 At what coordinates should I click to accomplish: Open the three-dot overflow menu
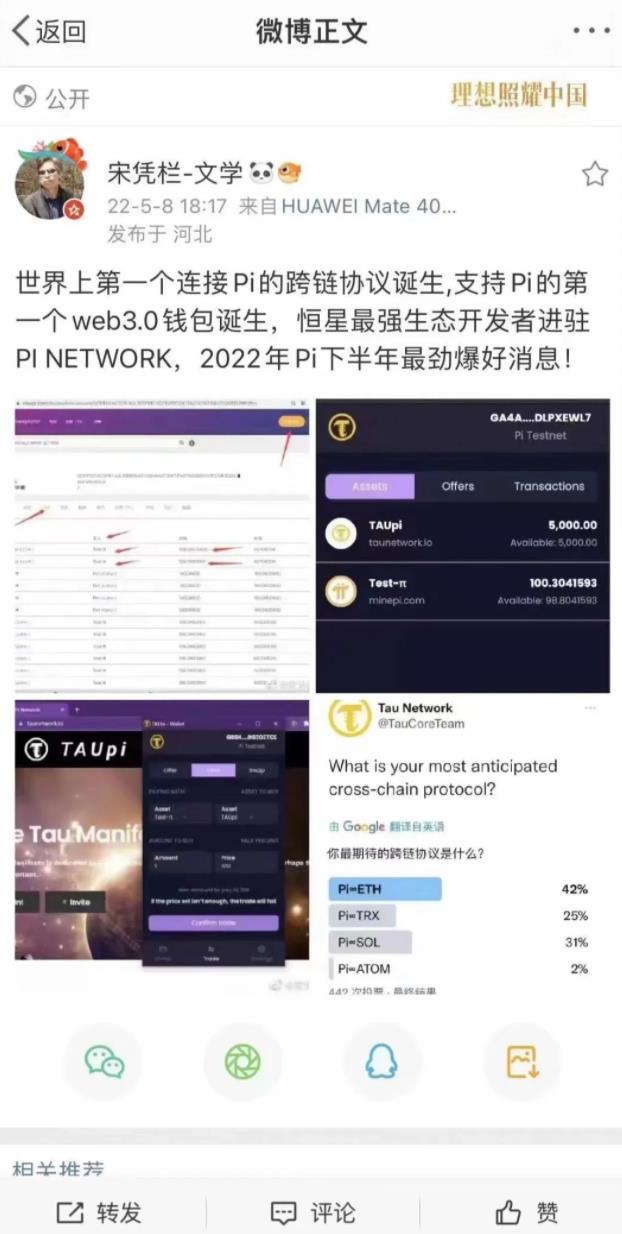(x=590, y=31)
